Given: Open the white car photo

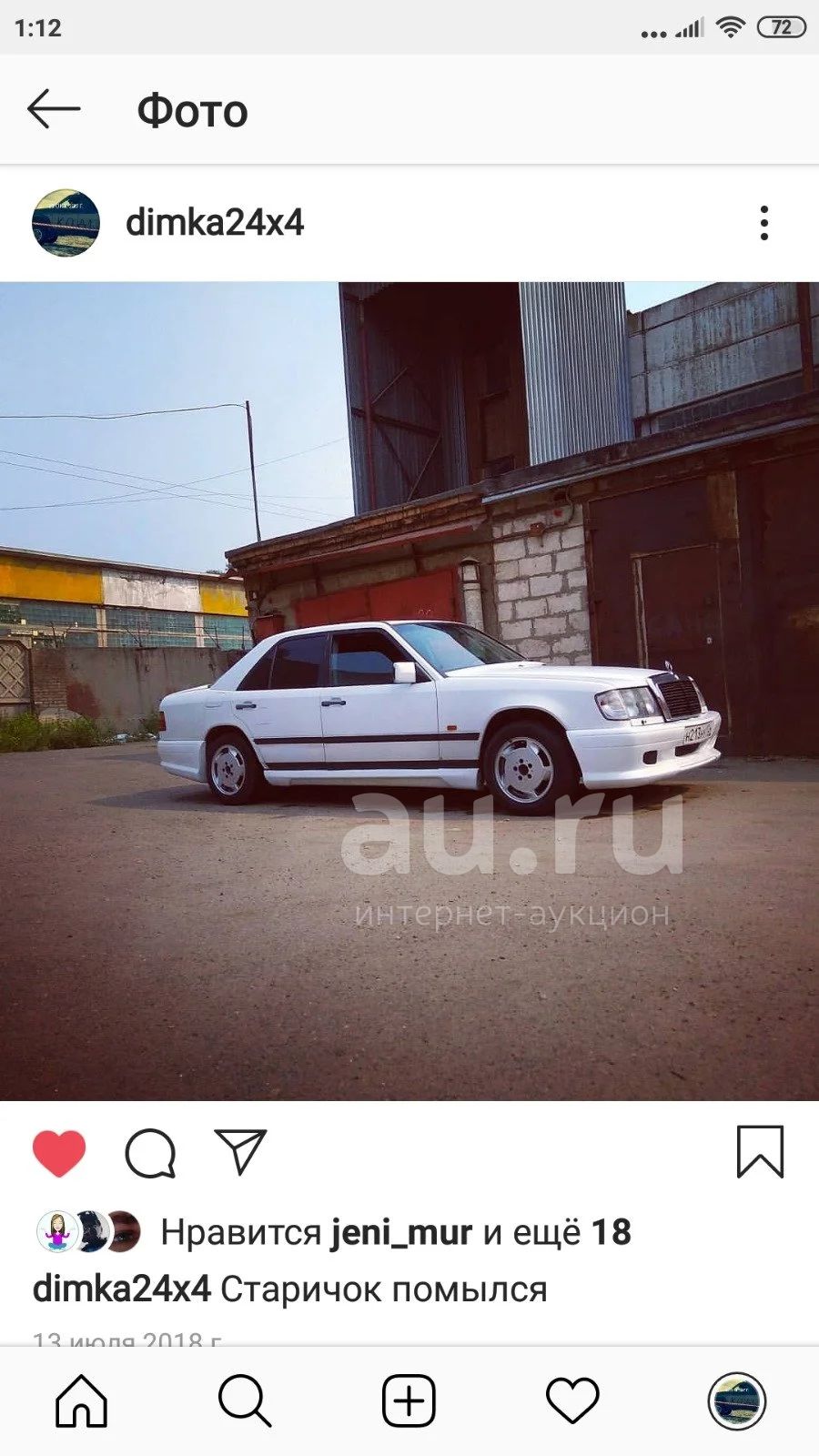Looking at the screenshot, I should point(409,692).
